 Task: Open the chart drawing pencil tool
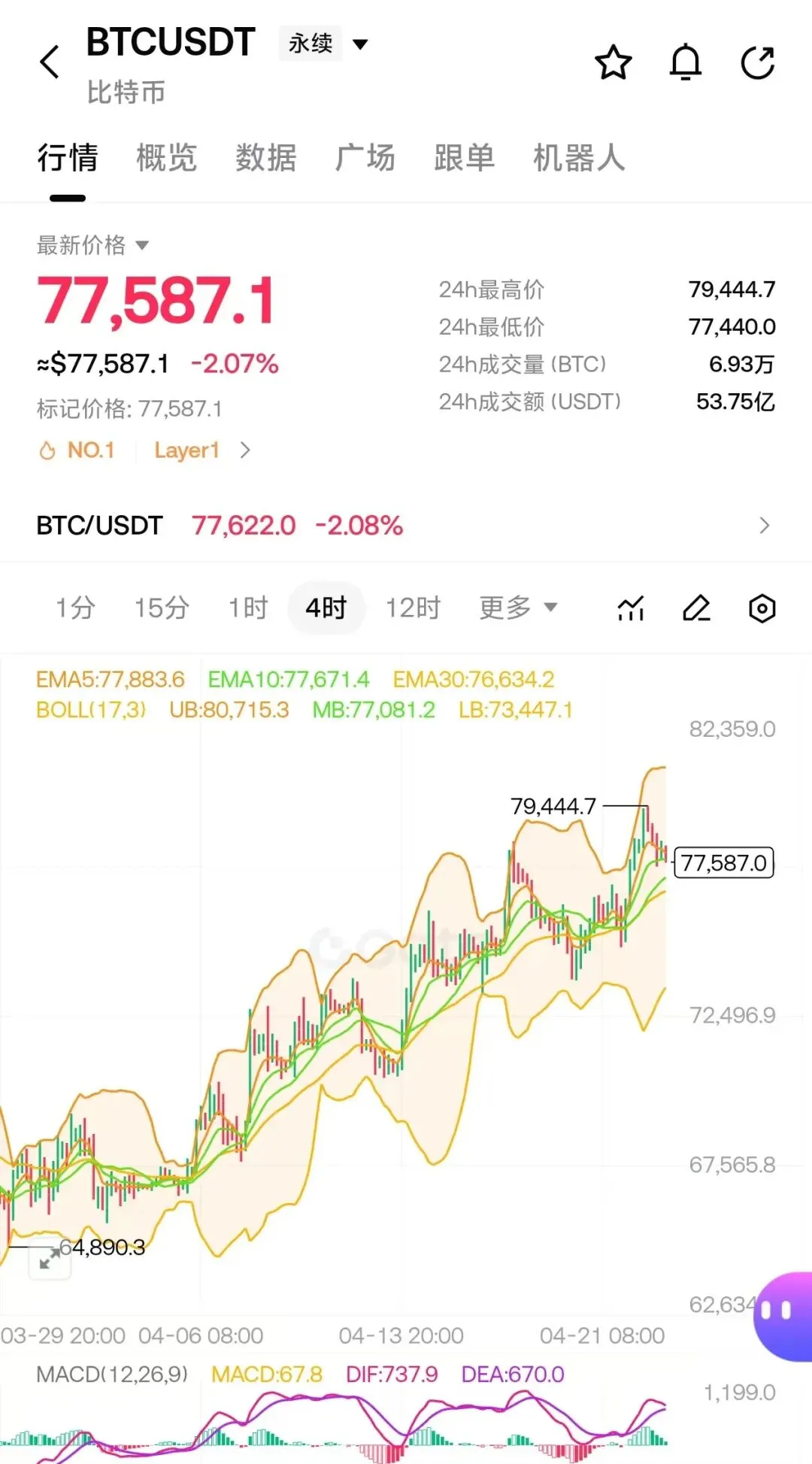pos(696,608)
